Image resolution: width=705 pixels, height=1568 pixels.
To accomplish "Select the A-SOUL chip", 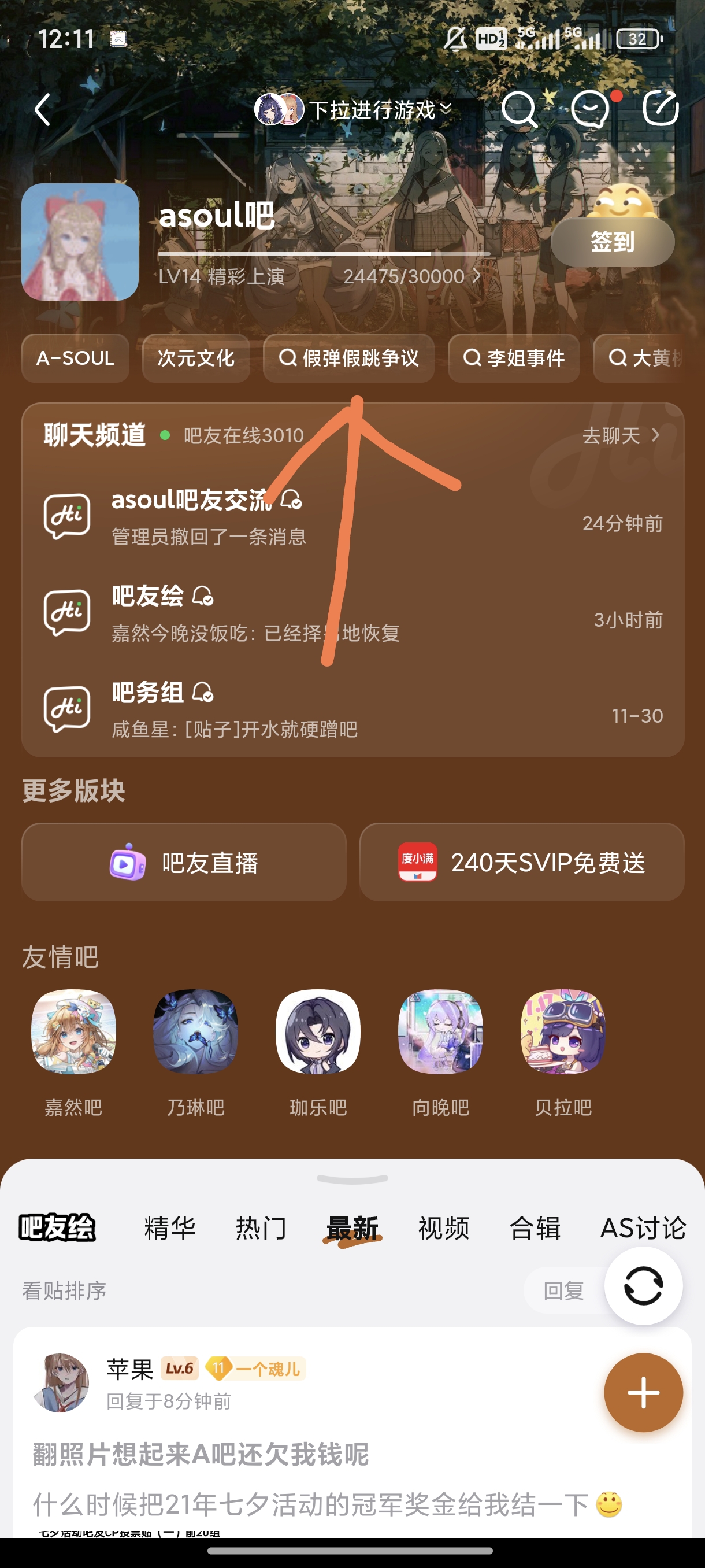I will [76, 358].
